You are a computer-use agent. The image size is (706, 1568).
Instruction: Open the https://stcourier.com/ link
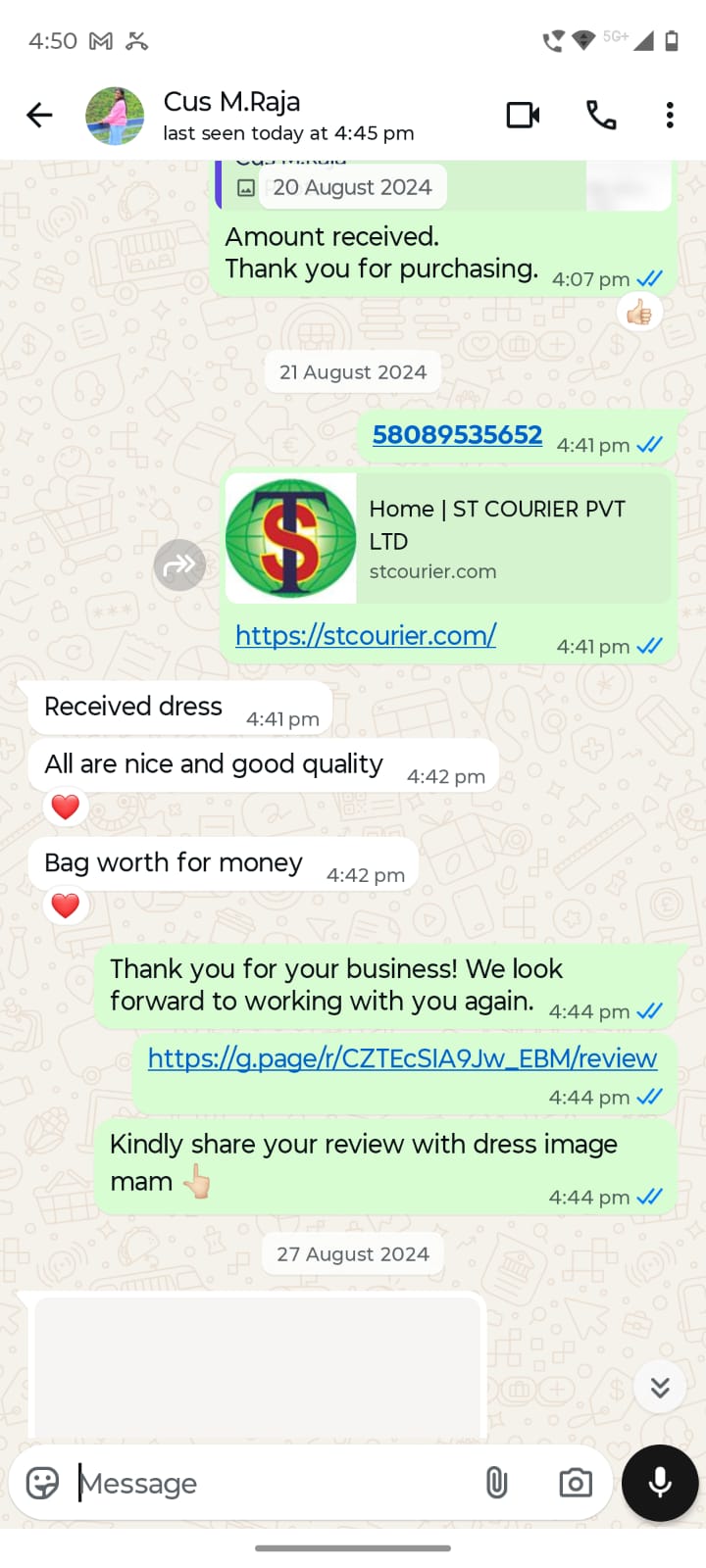tap(366, 635)
